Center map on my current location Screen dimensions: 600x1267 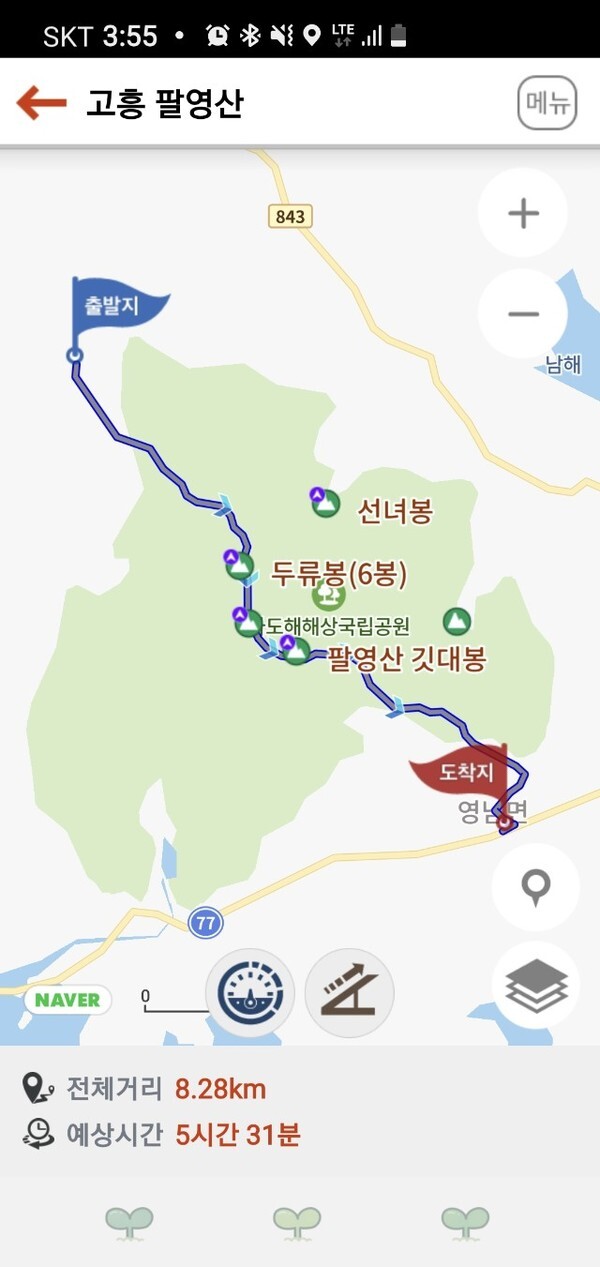536,887
